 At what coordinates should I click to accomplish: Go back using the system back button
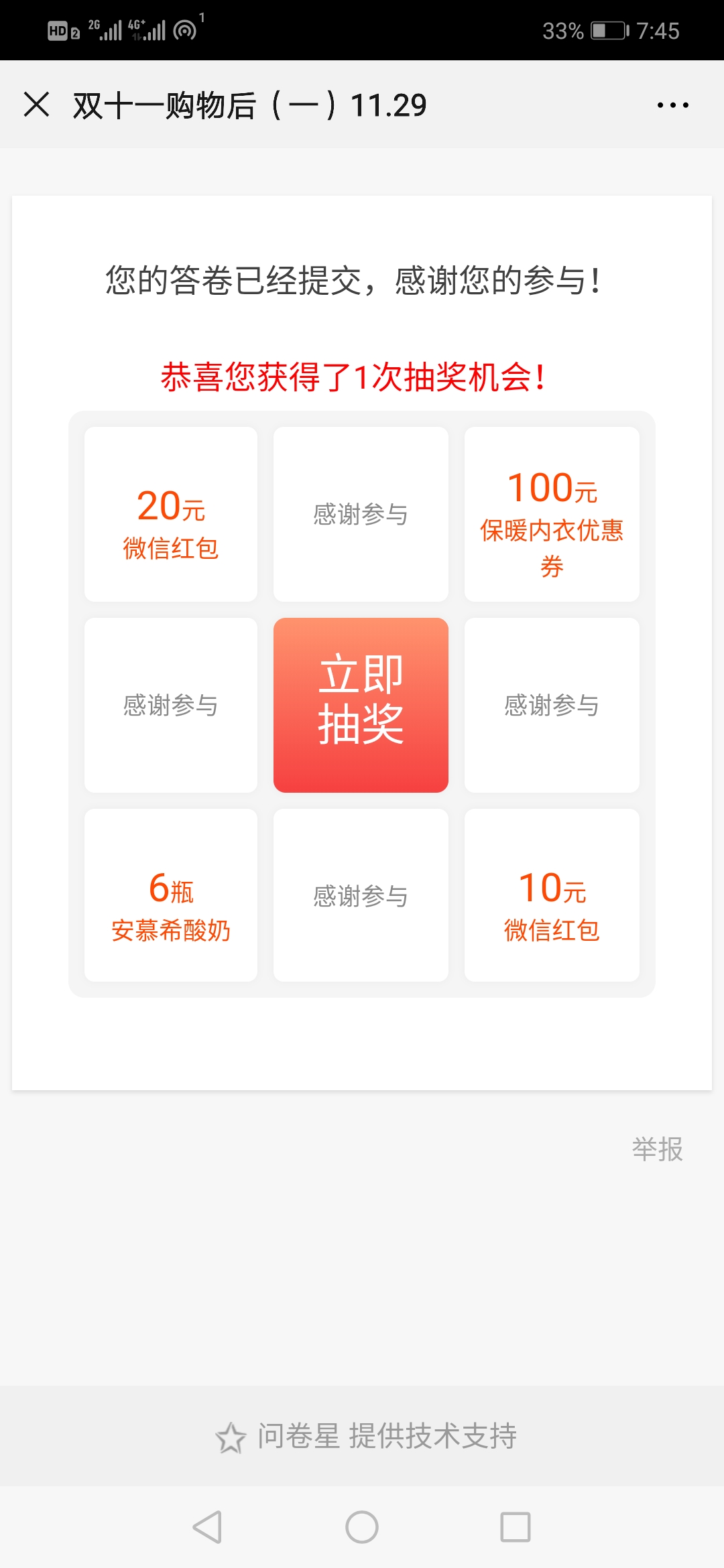(207, 1527)
